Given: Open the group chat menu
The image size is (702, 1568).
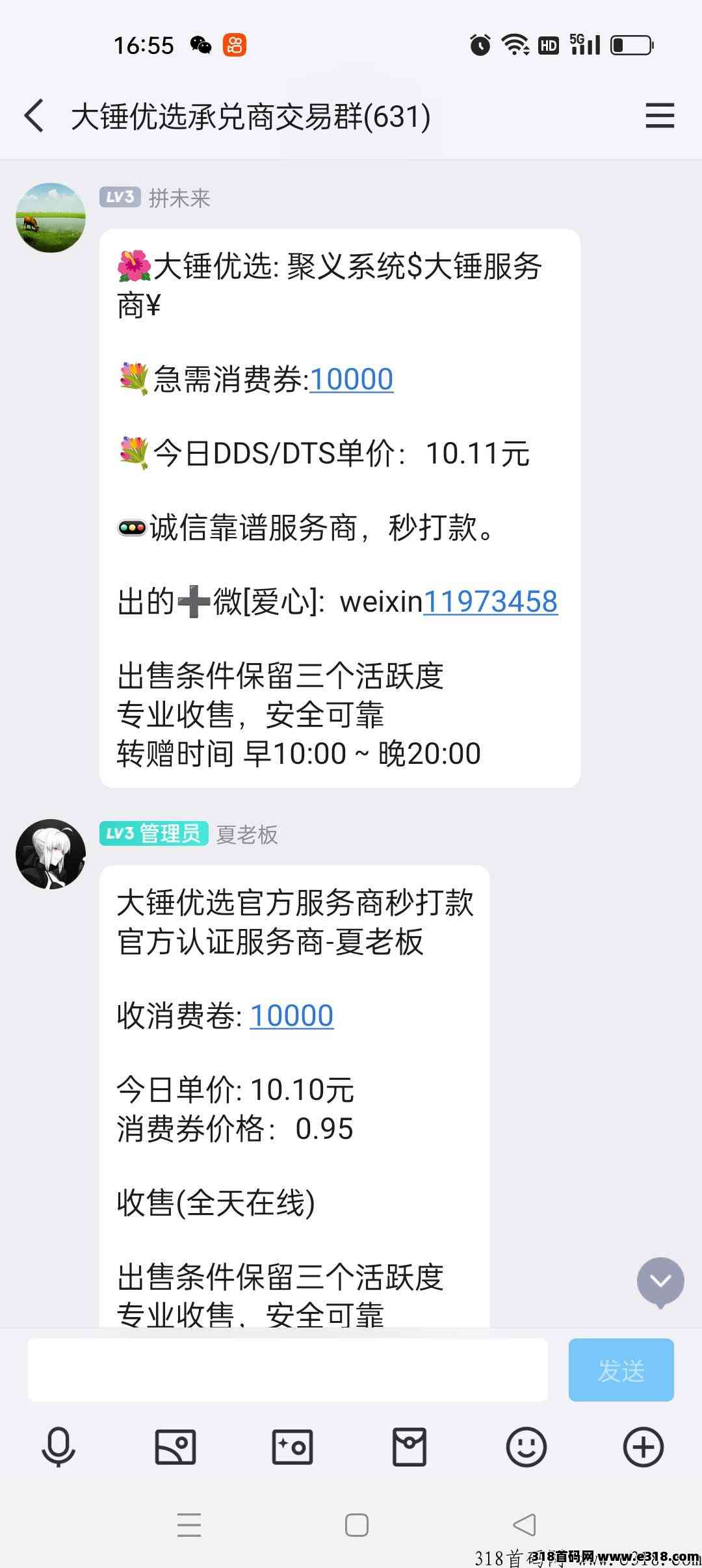Looking at the screenshot, I should [660, 116].
